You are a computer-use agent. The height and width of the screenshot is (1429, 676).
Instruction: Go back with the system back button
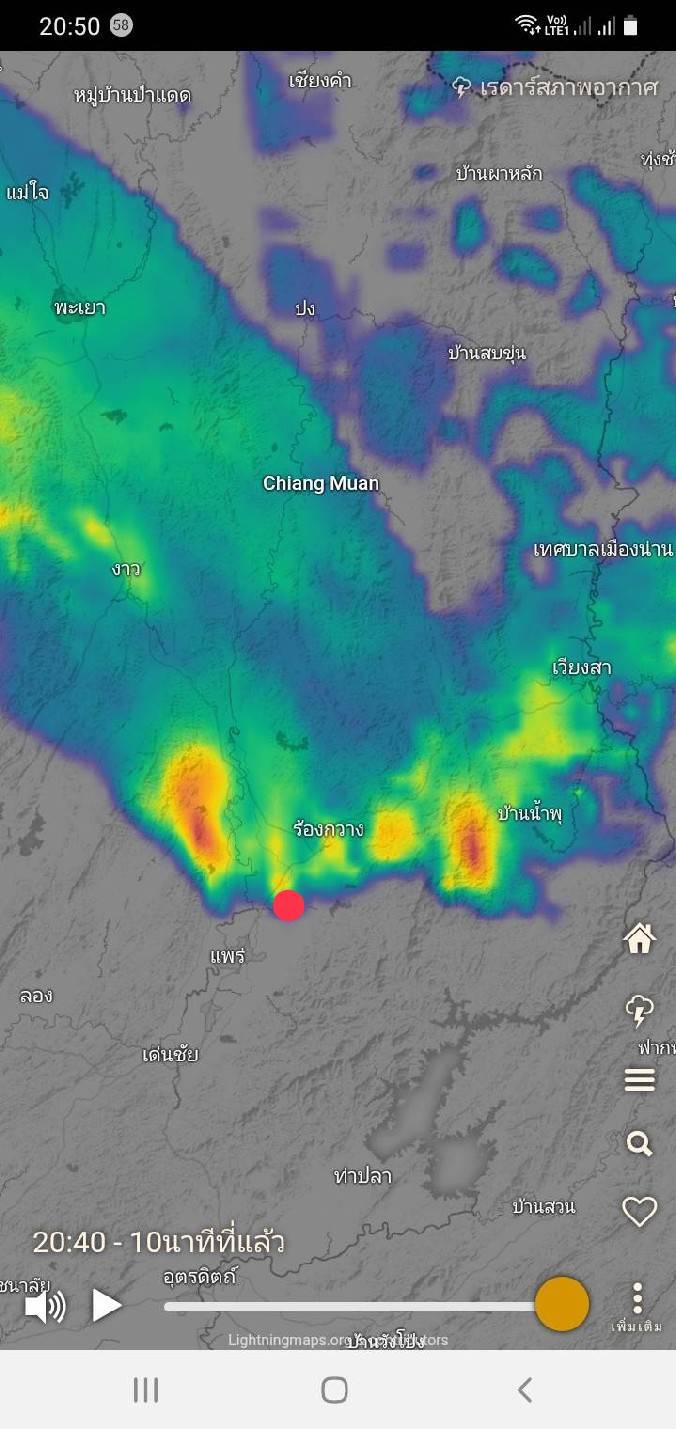pyautogui.click(x=524, y=1389)
